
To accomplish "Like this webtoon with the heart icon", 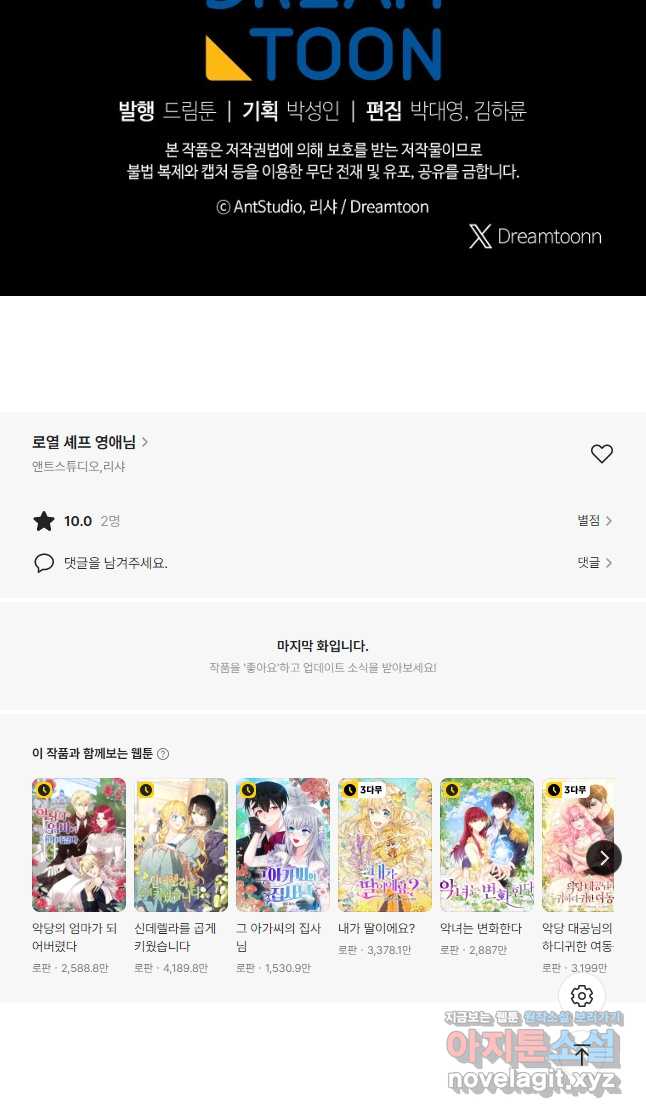I will (x=601, y=454).
